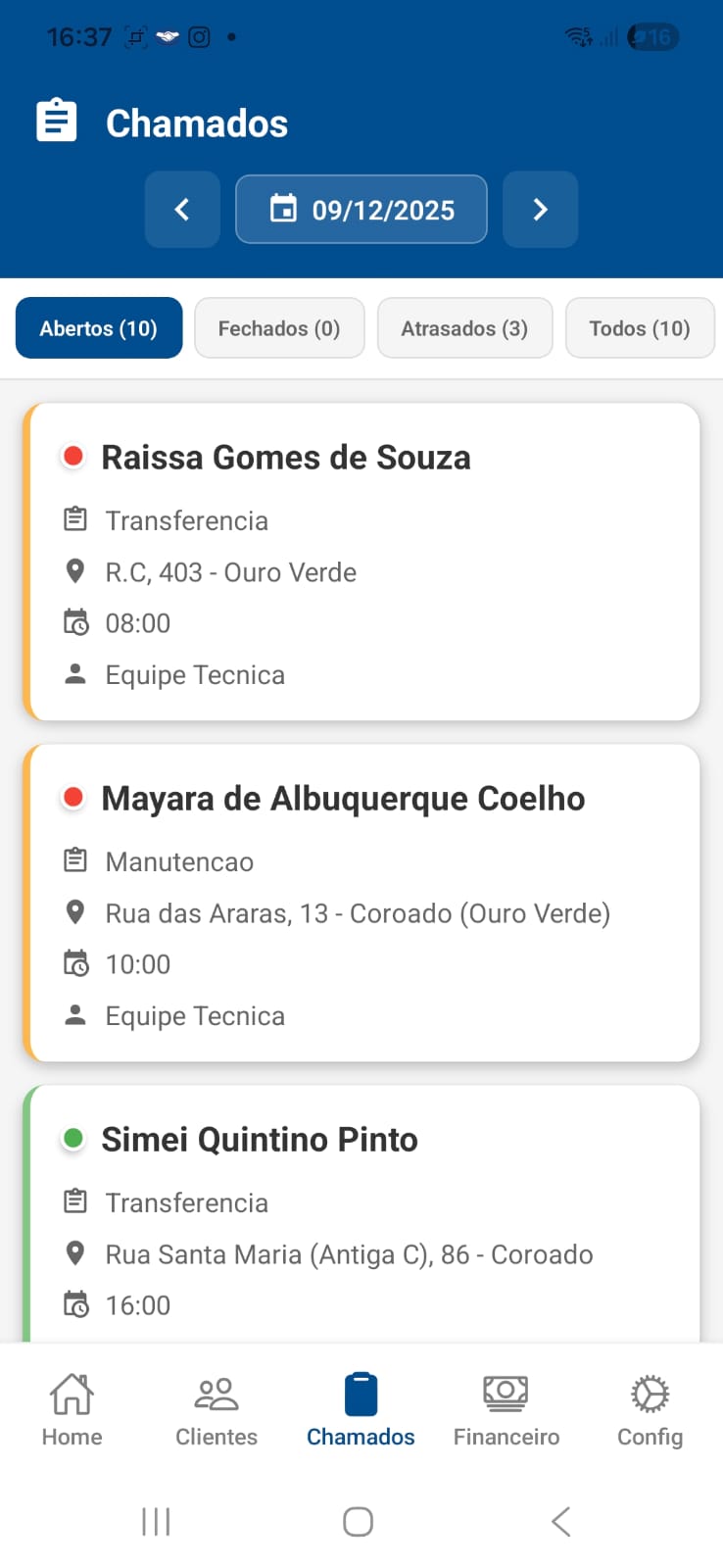The width and height of the screenshot is (723, 1568).
Task: Open Mayara de Albuquerque Coelho's ticket card
Action: [x=361, y=904]
